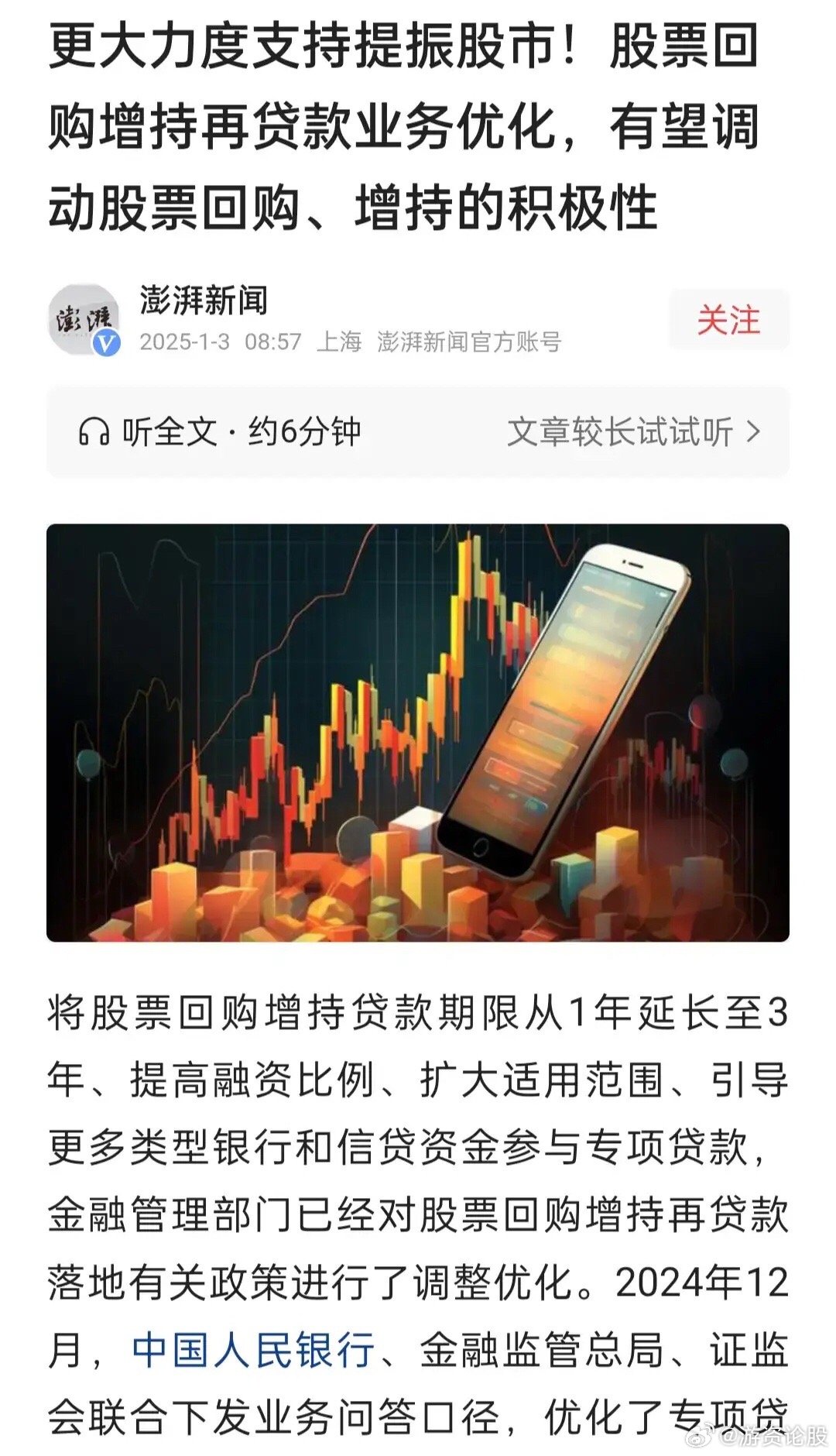This screenshot has height=1456, width=836.
Task: View the article's stock chart image
Action: click(418, 733)
